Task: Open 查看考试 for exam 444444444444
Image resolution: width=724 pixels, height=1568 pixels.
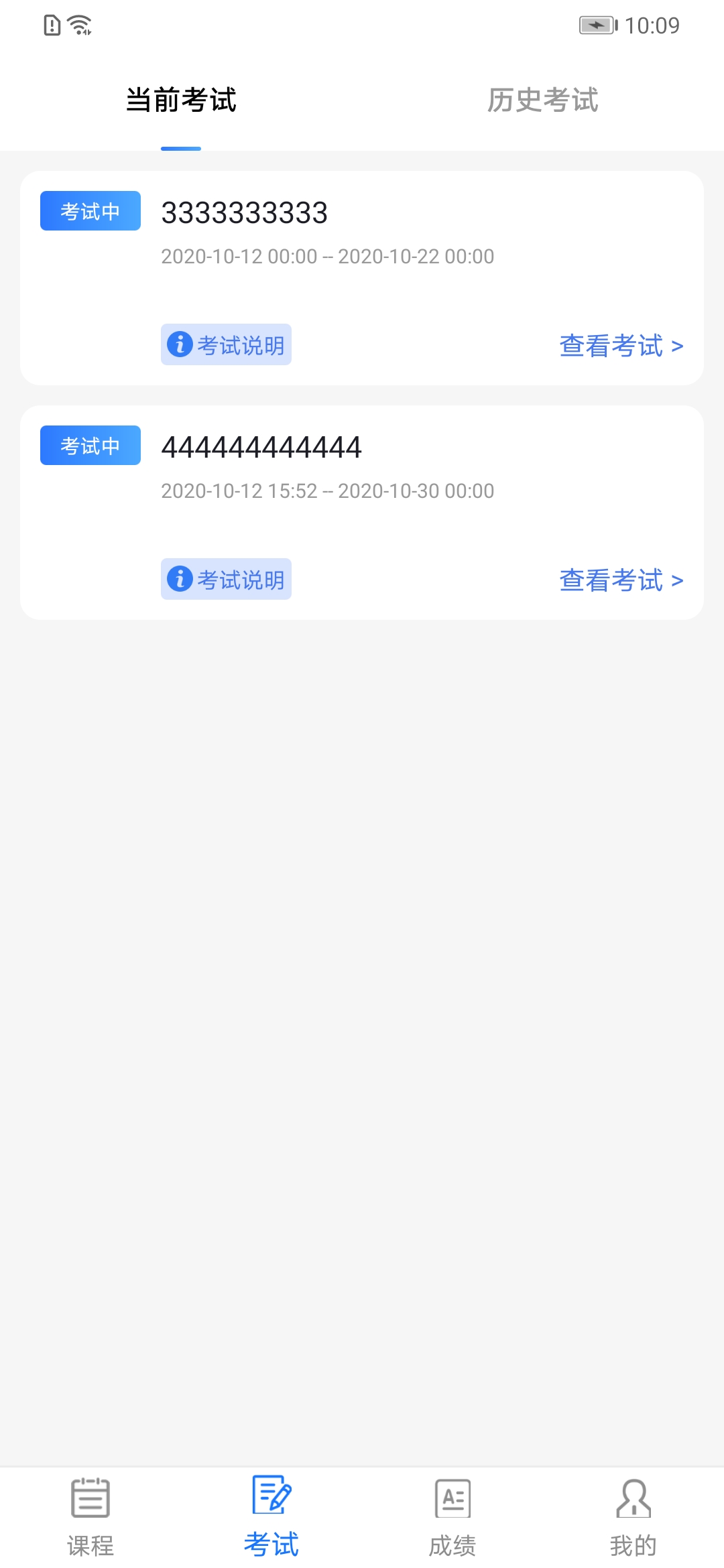Action: [x=611, y=580]
